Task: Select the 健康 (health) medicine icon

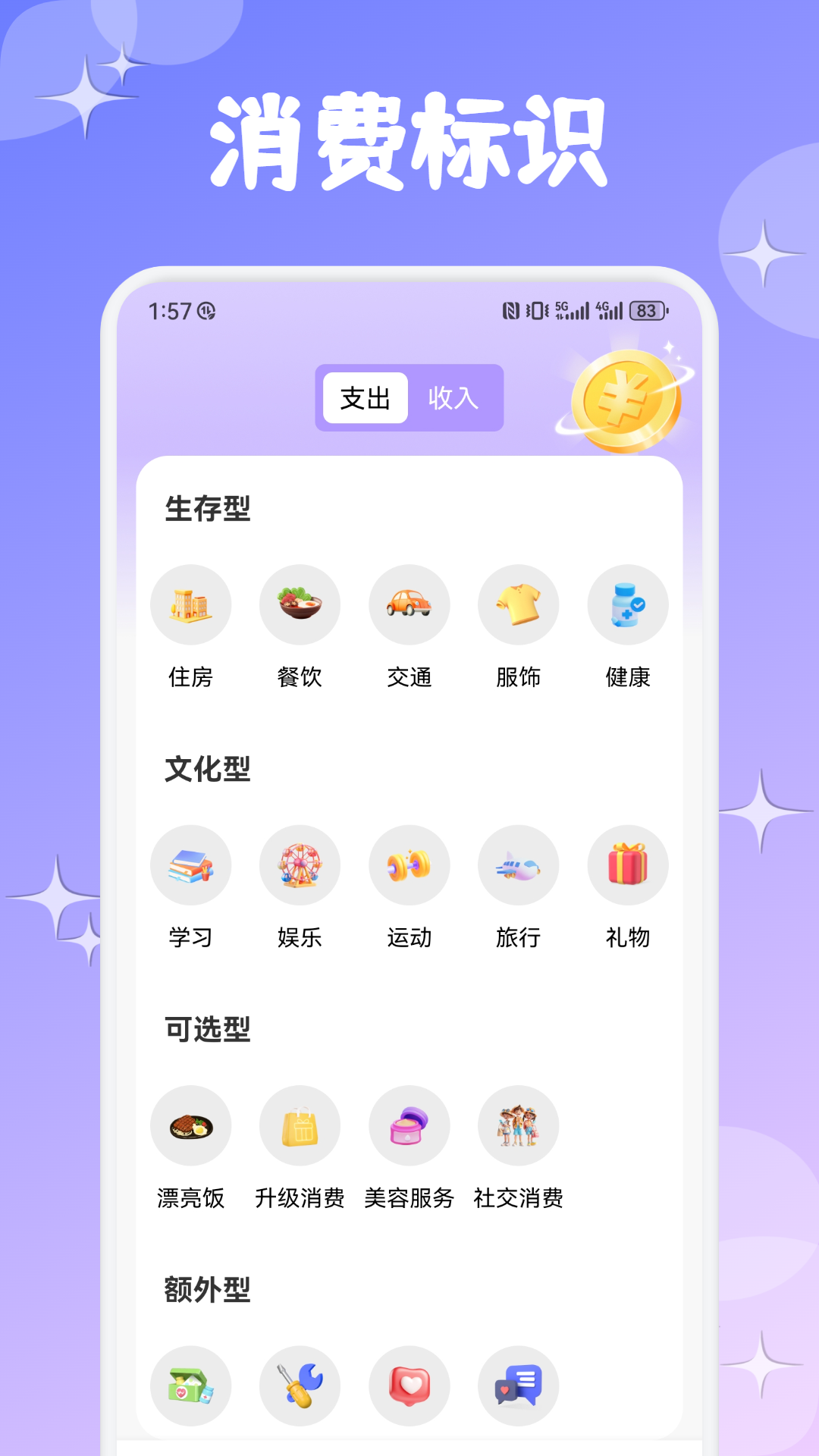Action: coord(627,604)
